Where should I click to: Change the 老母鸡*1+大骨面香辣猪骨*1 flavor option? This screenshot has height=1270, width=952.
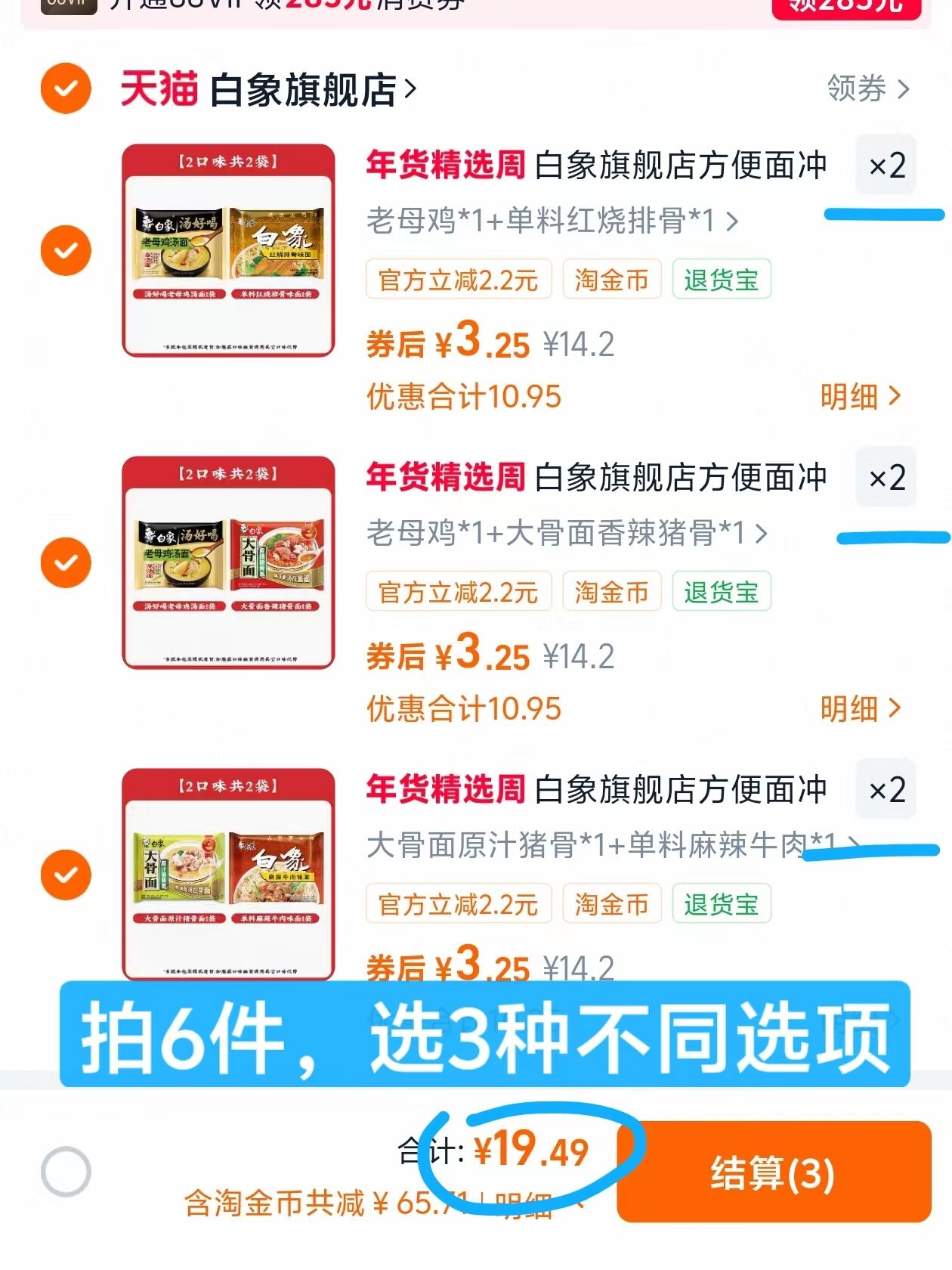tap(567, 533)
